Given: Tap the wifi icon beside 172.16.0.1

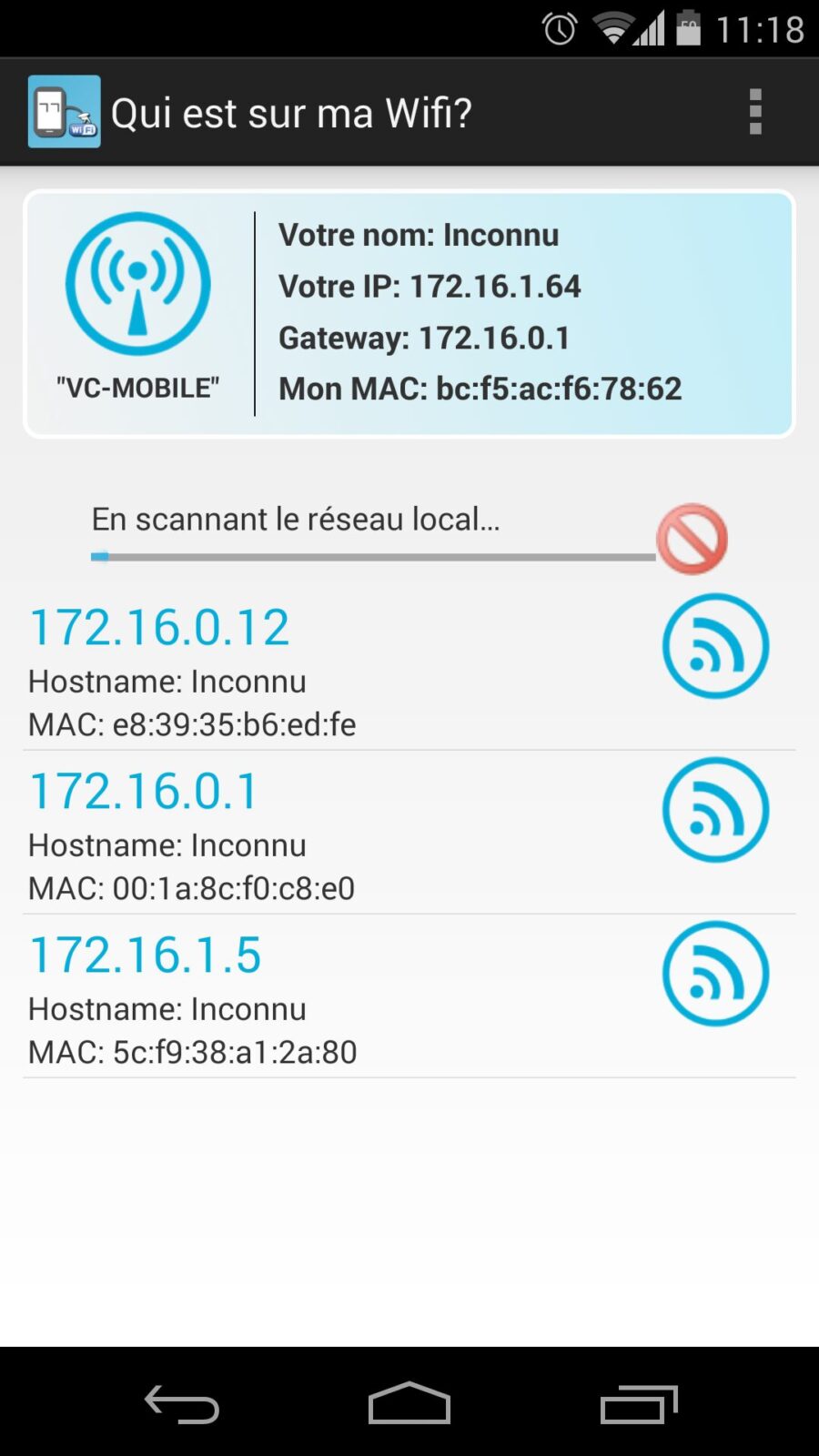Looking at the screenshot, I should [x=715, y=810].
